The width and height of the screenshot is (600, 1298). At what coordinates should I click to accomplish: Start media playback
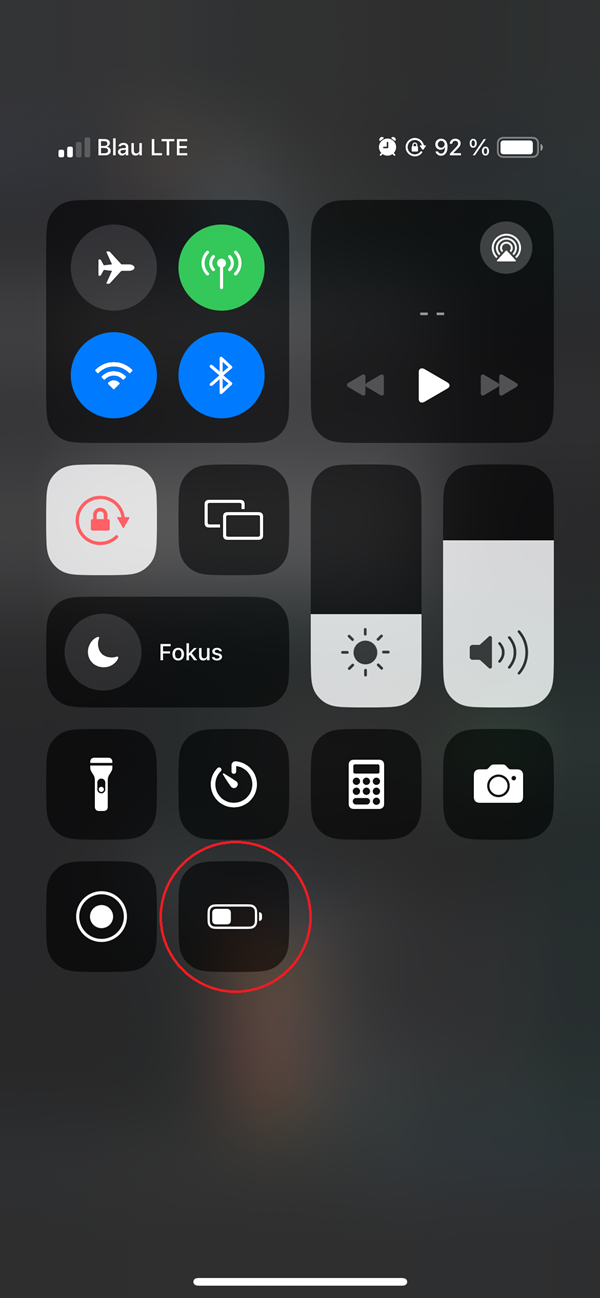(x=432, y=385)
